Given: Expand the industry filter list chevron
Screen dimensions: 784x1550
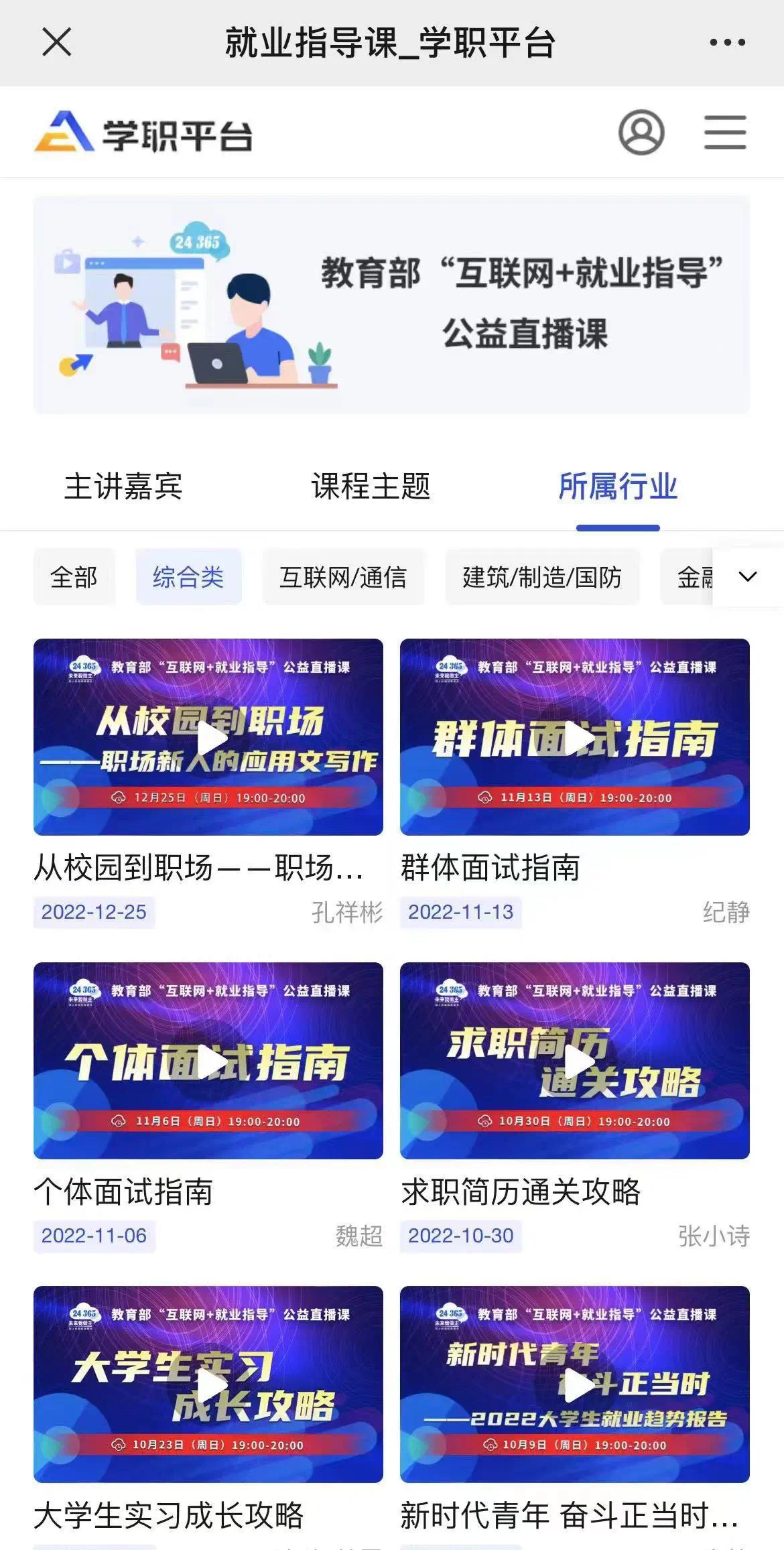Looking at the screenshot, I should pos(747,577).
